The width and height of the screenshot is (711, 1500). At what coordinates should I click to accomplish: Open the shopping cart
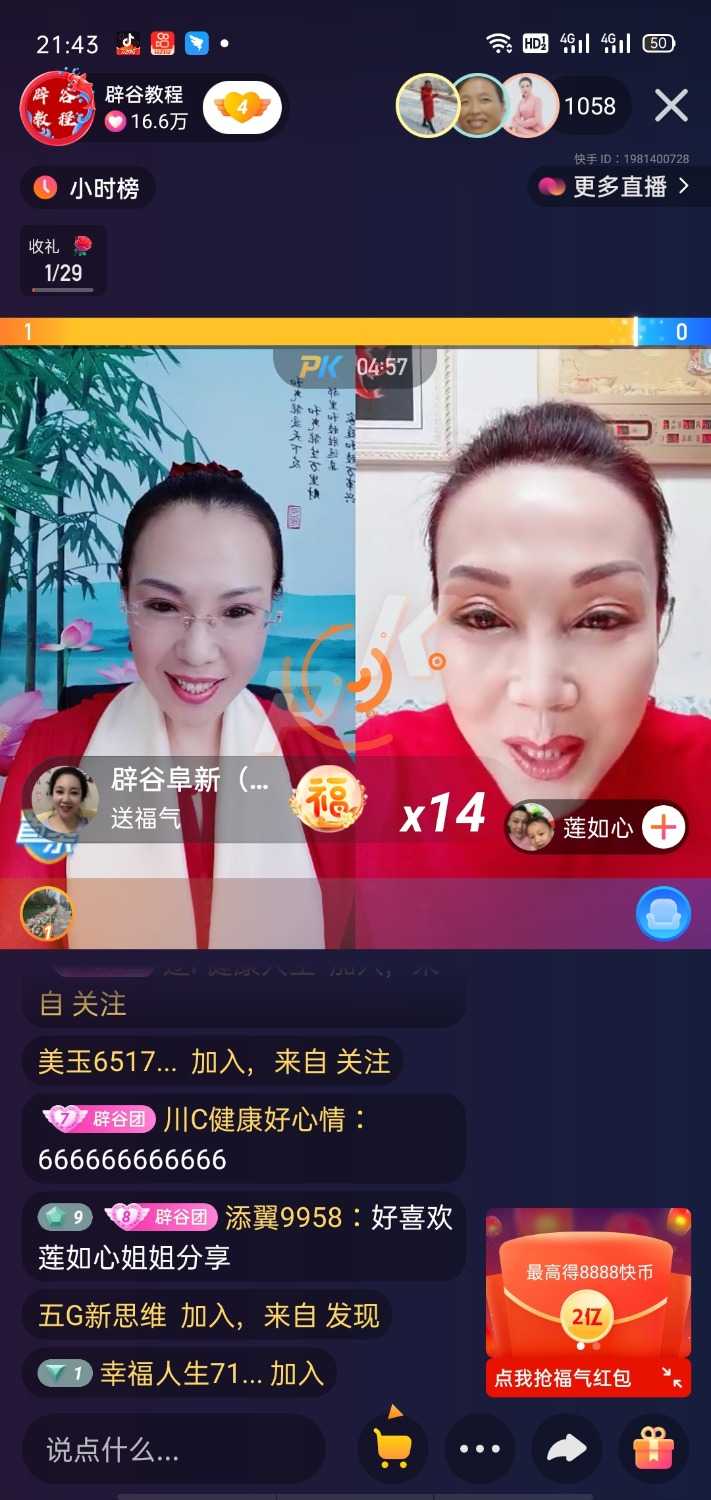(x=392, y=1447)
